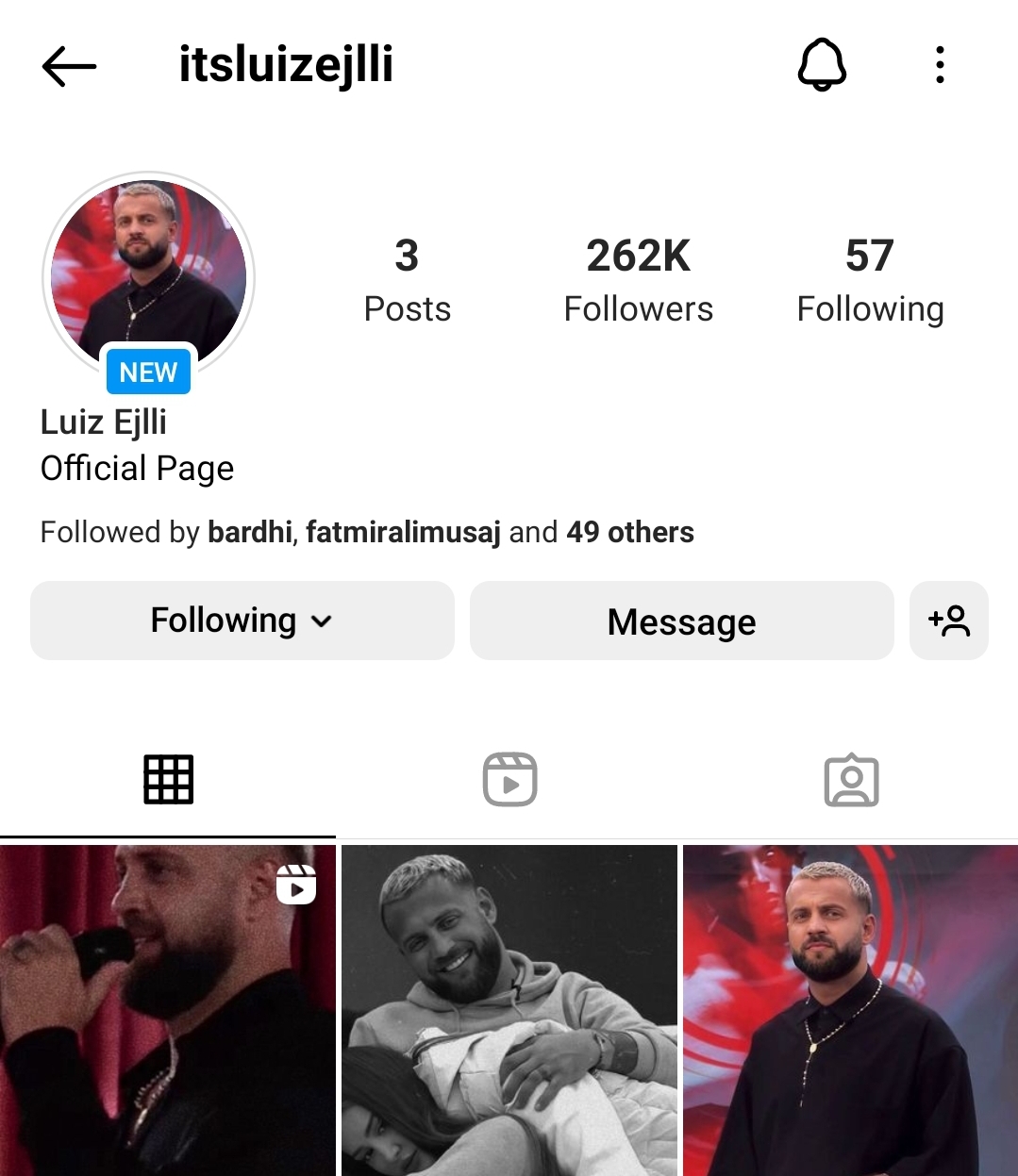Open the 57 Following list
Viewport: 1018px width, 1176px height.
pos(869,279)
